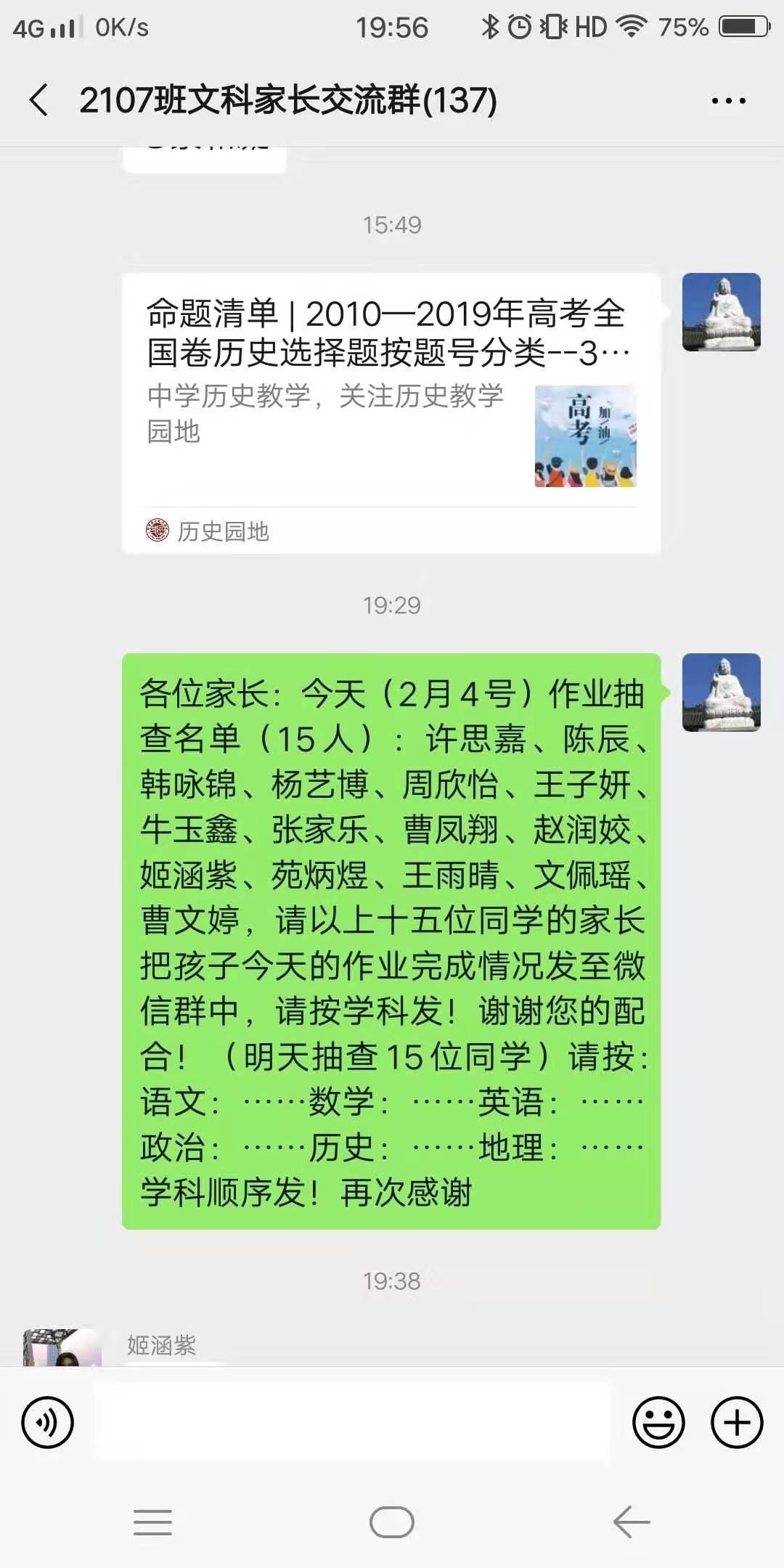
Task: Tap the 历史园地 official account icon
Action: 157,531
